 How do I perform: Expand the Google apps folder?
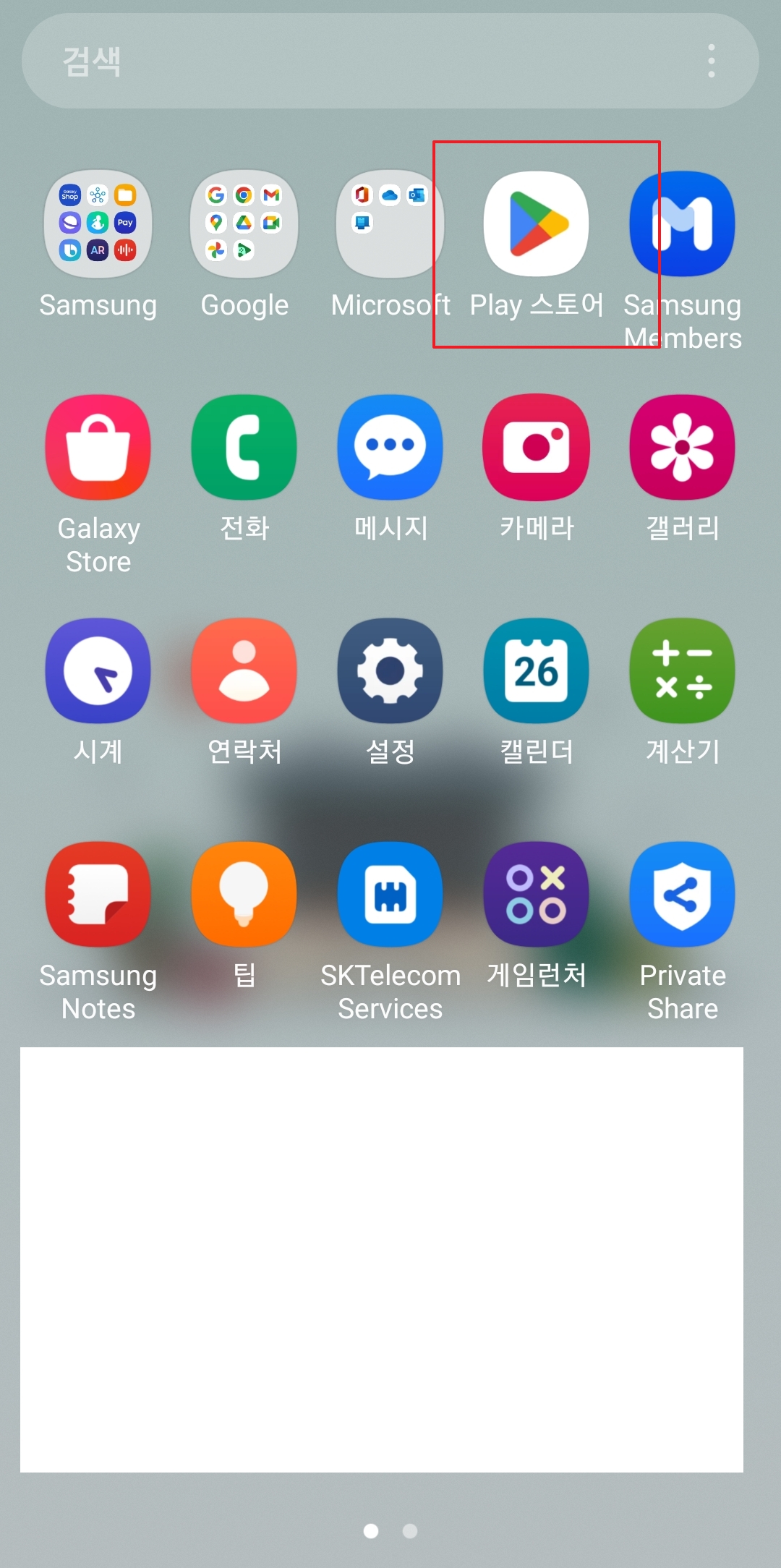244,224
